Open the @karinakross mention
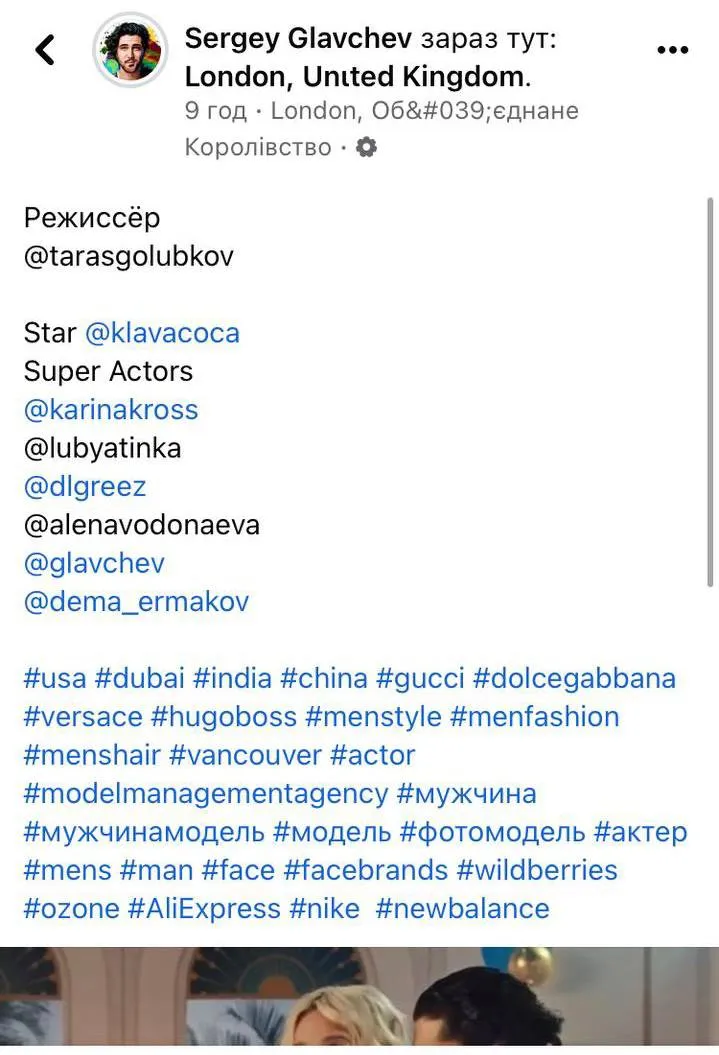 coord(111,410)
